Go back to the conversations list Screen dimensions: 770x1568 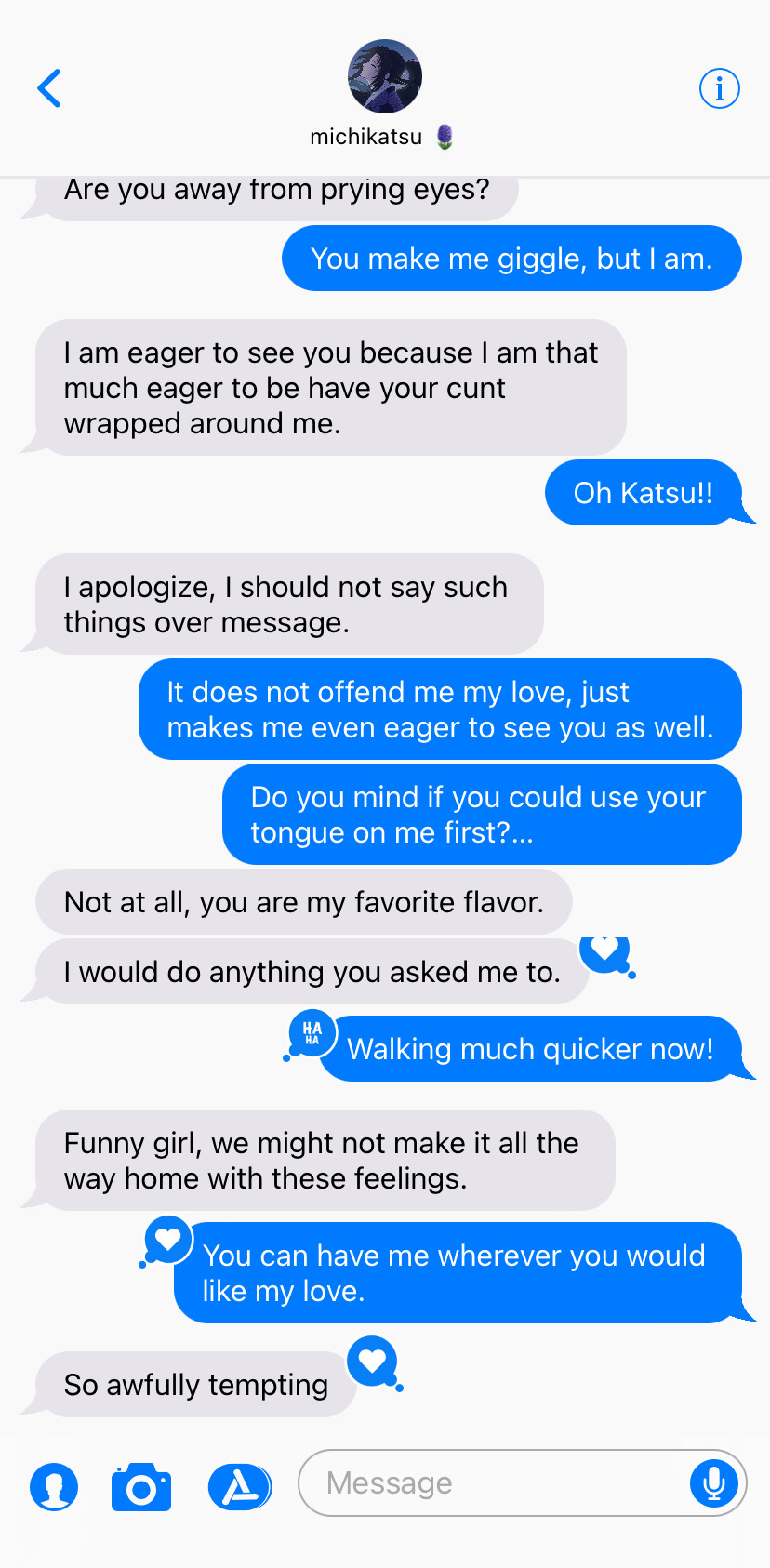tap(49, 88)
